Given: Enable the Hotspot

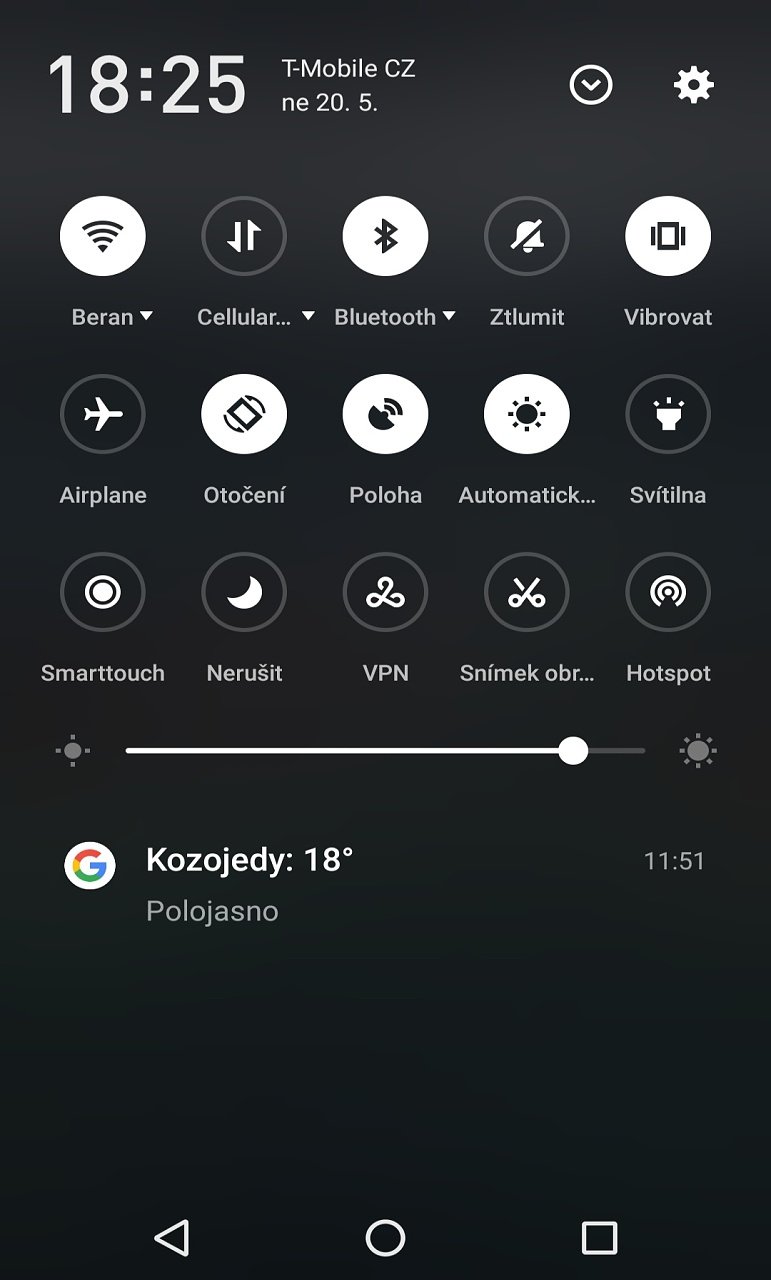Looking at the screenshot, I should click(668, 593).
